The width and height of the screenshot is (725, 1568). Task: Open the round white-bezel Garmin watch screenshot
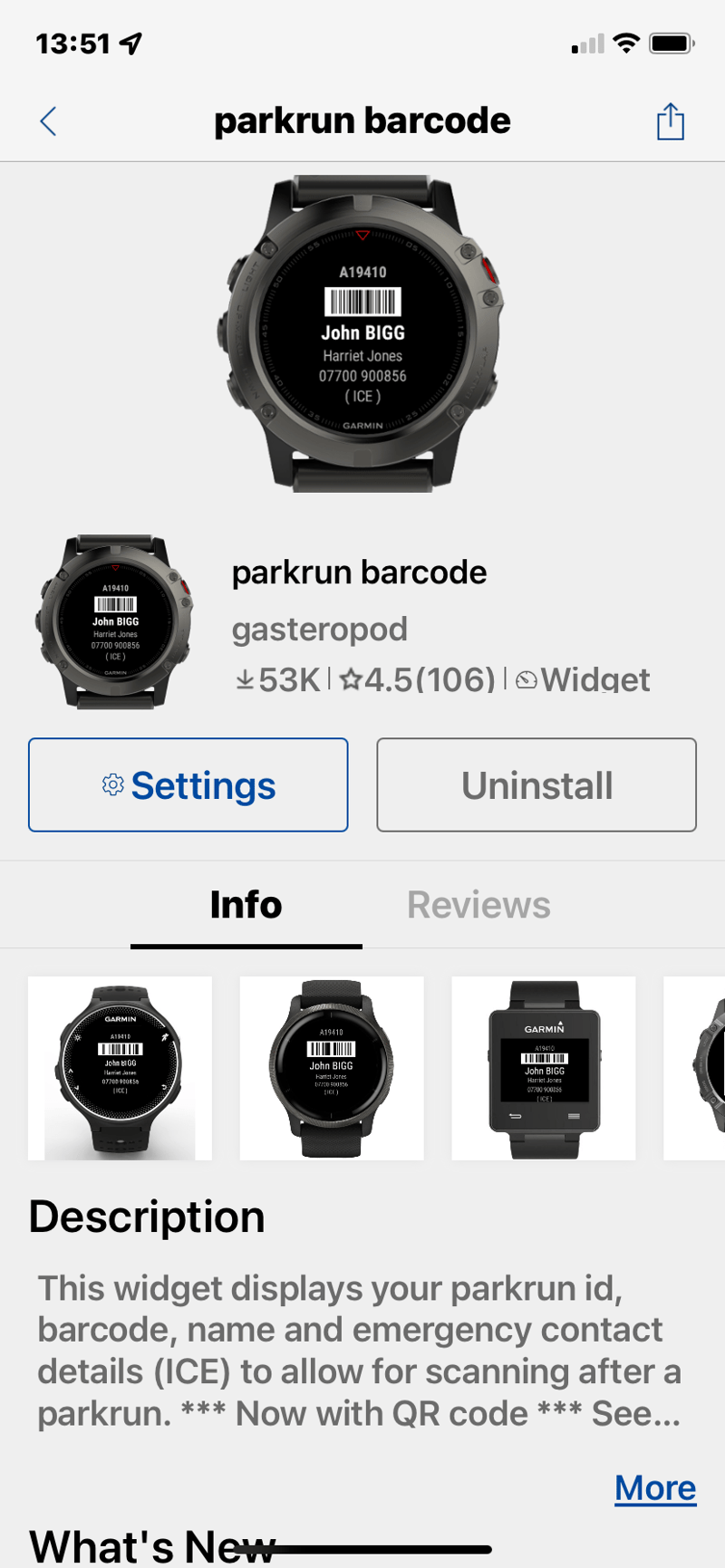pyautogui.click(x=121, y=1068)
